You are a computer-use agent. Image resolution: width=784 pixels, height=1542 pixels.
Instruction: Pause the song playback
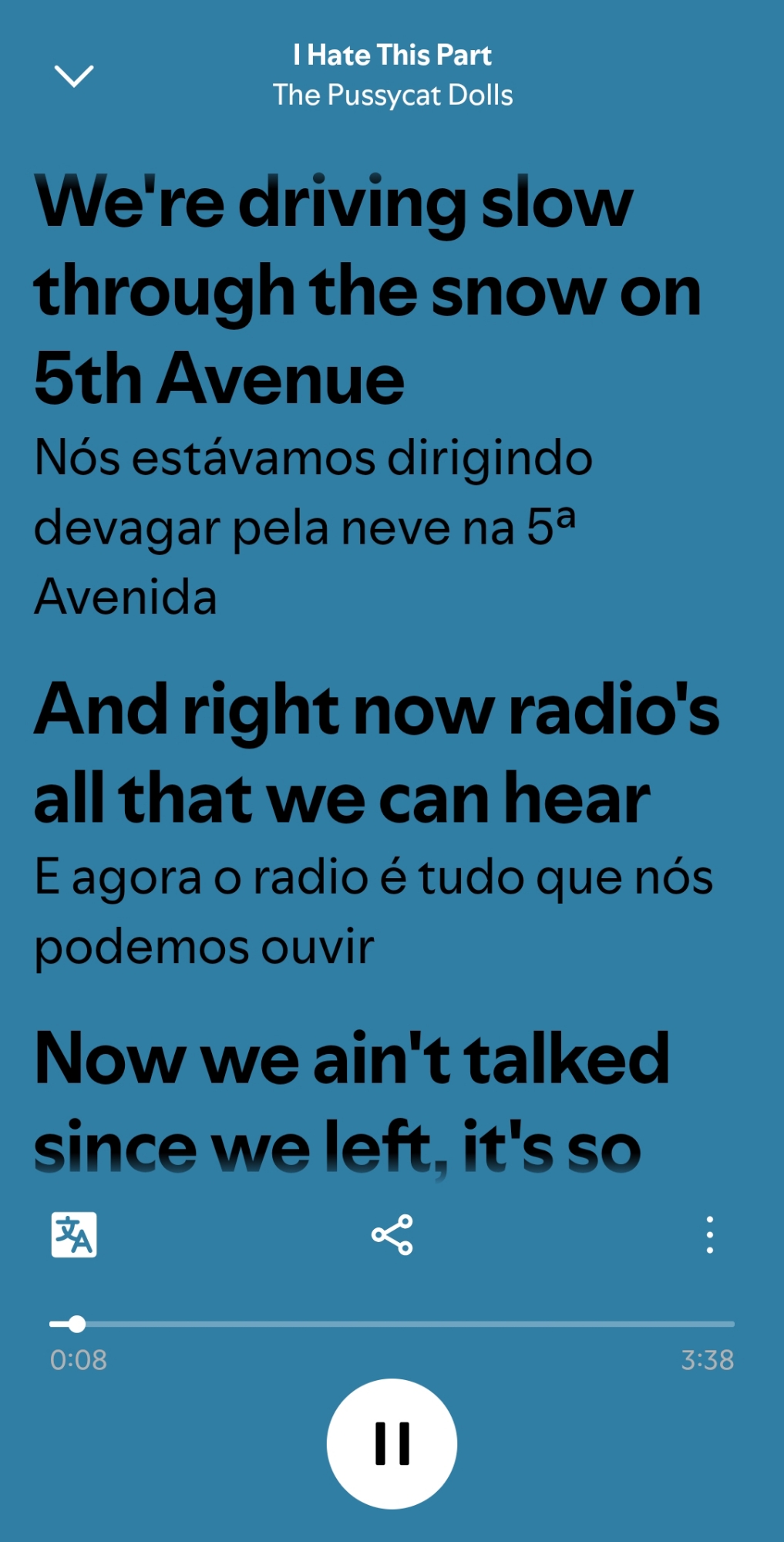click(392, 1443)
